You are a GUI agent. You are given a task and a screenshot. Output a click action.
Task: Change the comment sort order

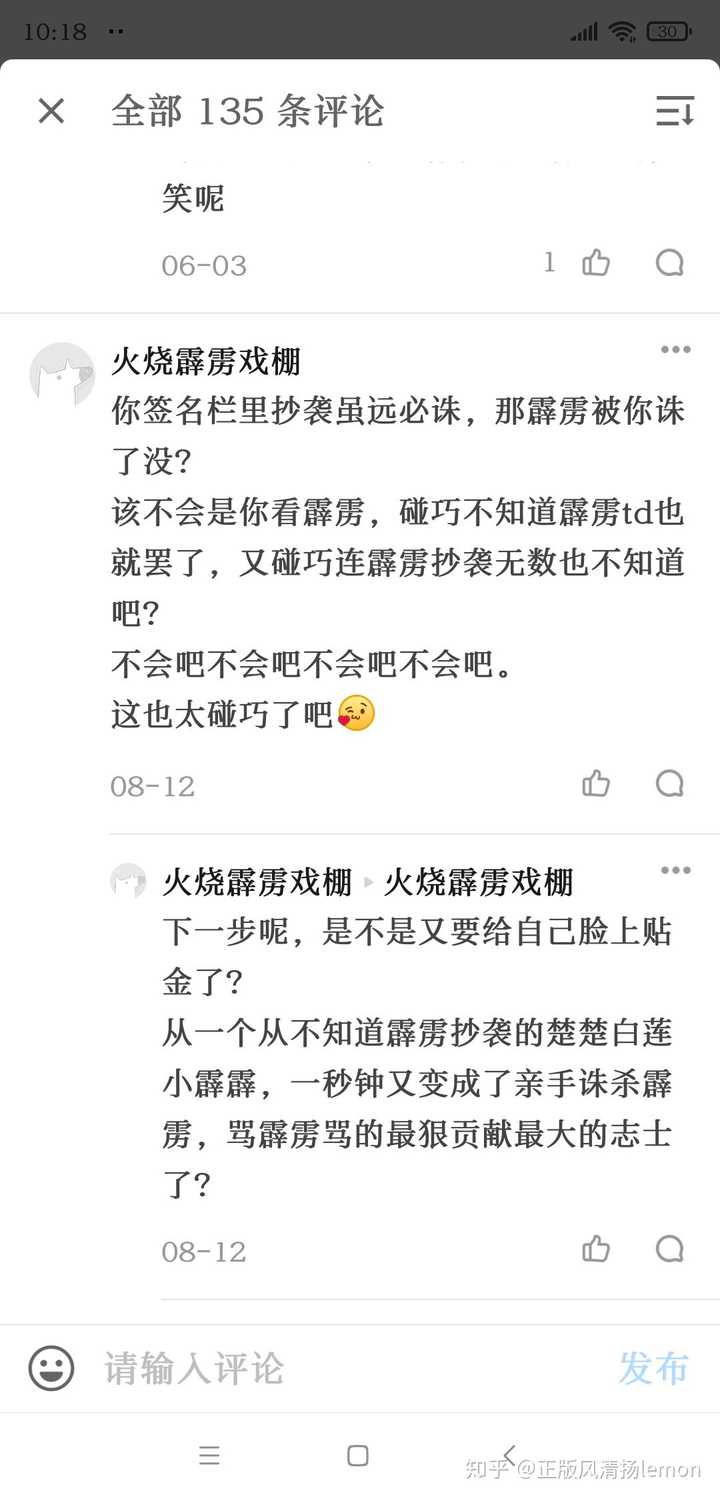click(675, 111)
